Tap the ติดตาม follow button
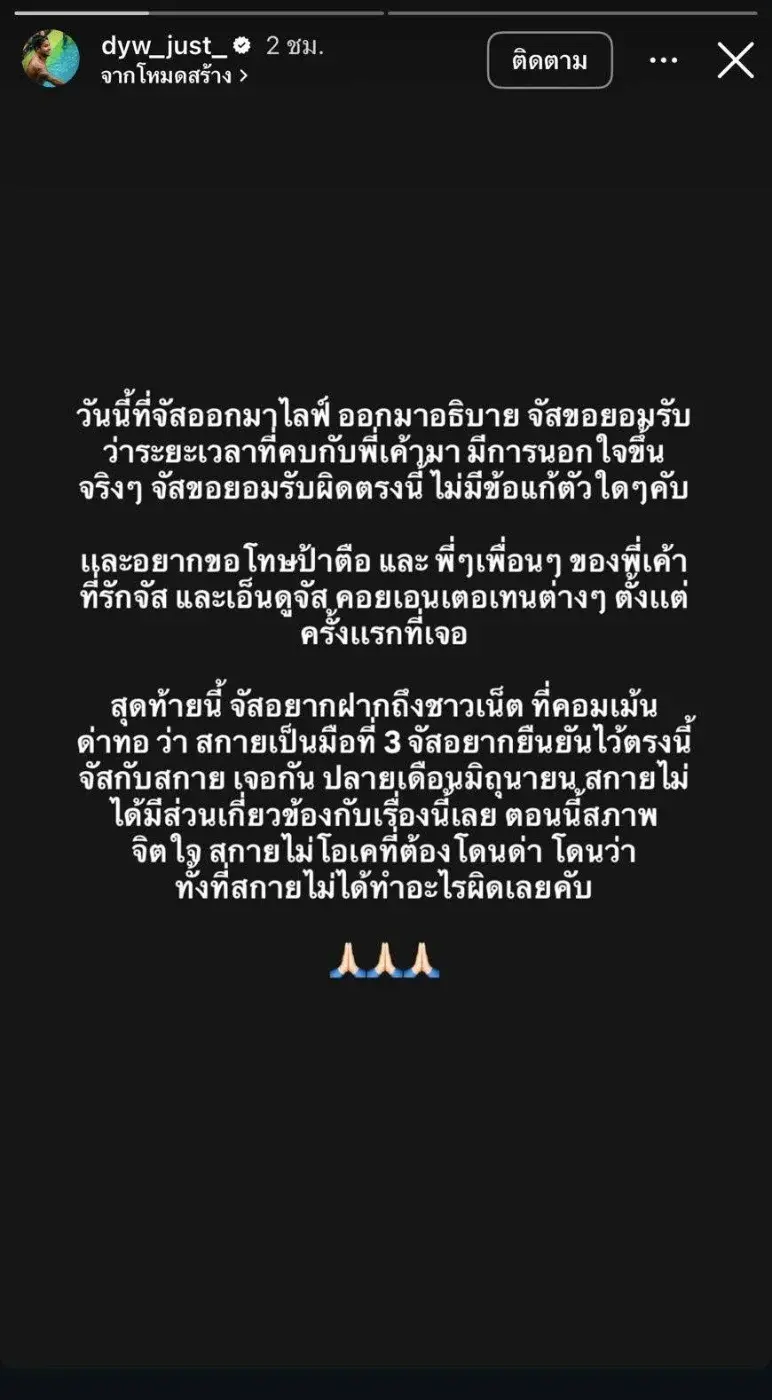The height and width of the screenshot is (1400, 772). (x=549, y=60)
